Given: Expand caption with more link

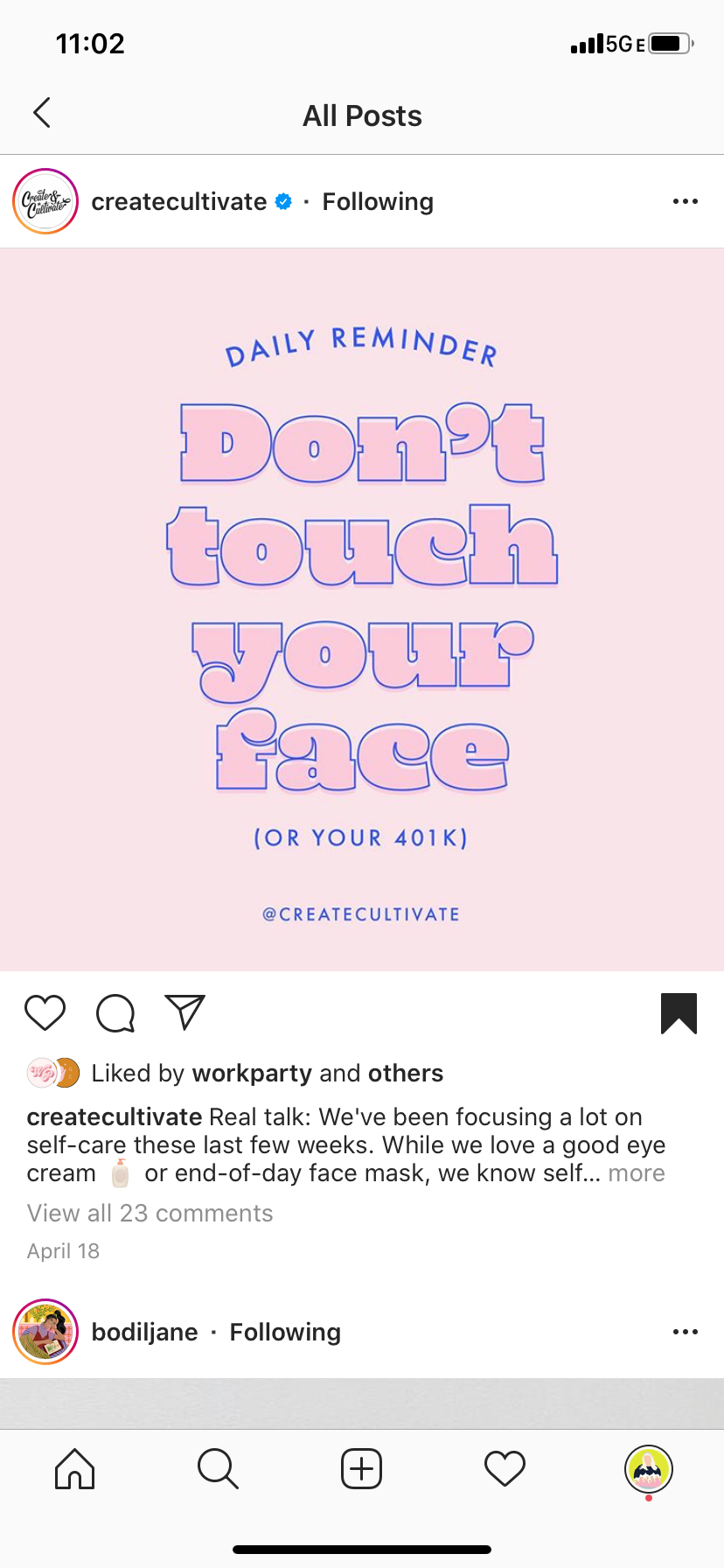Looking at the screenshot, I should [x=637, y=1173].
